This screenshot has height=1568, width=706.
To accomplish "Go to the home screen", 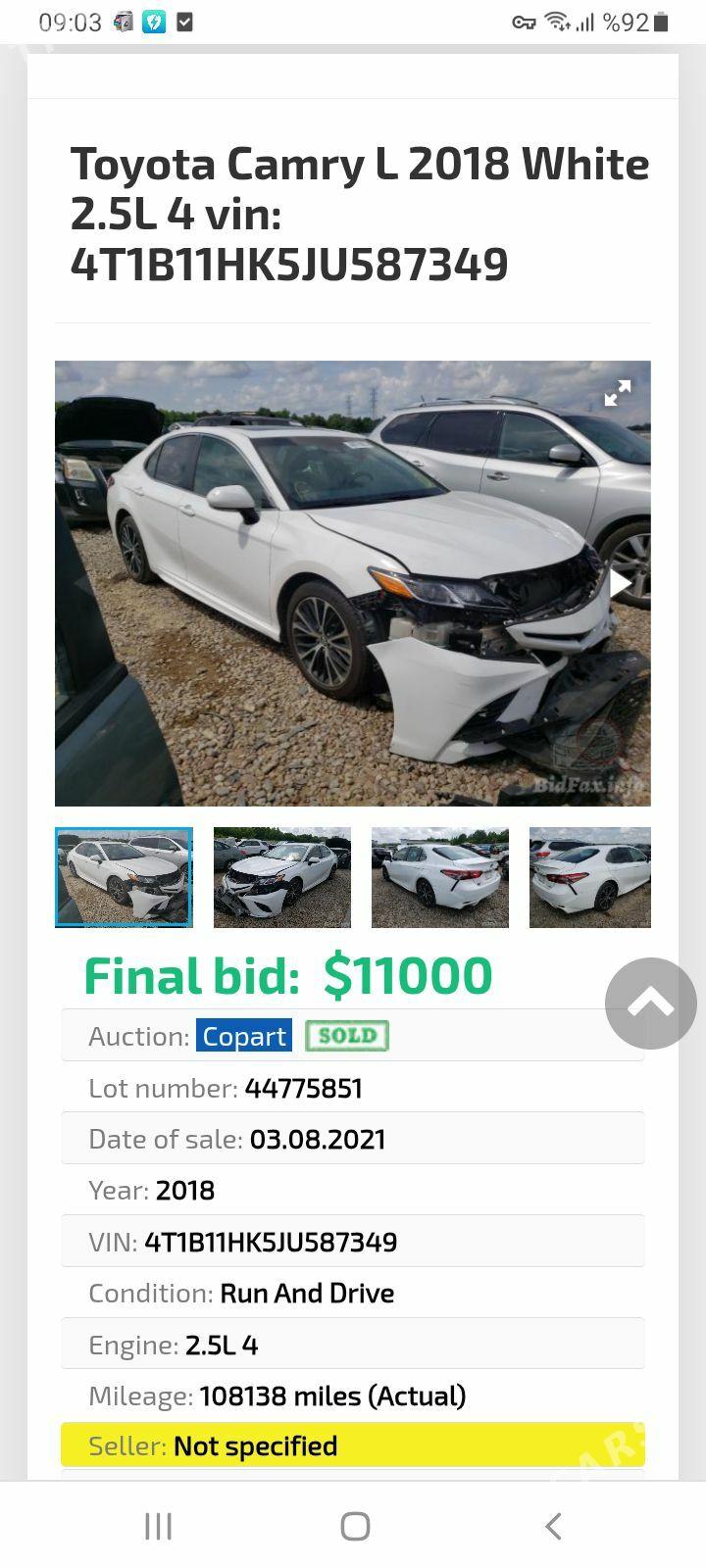I will coord(355,1526).
